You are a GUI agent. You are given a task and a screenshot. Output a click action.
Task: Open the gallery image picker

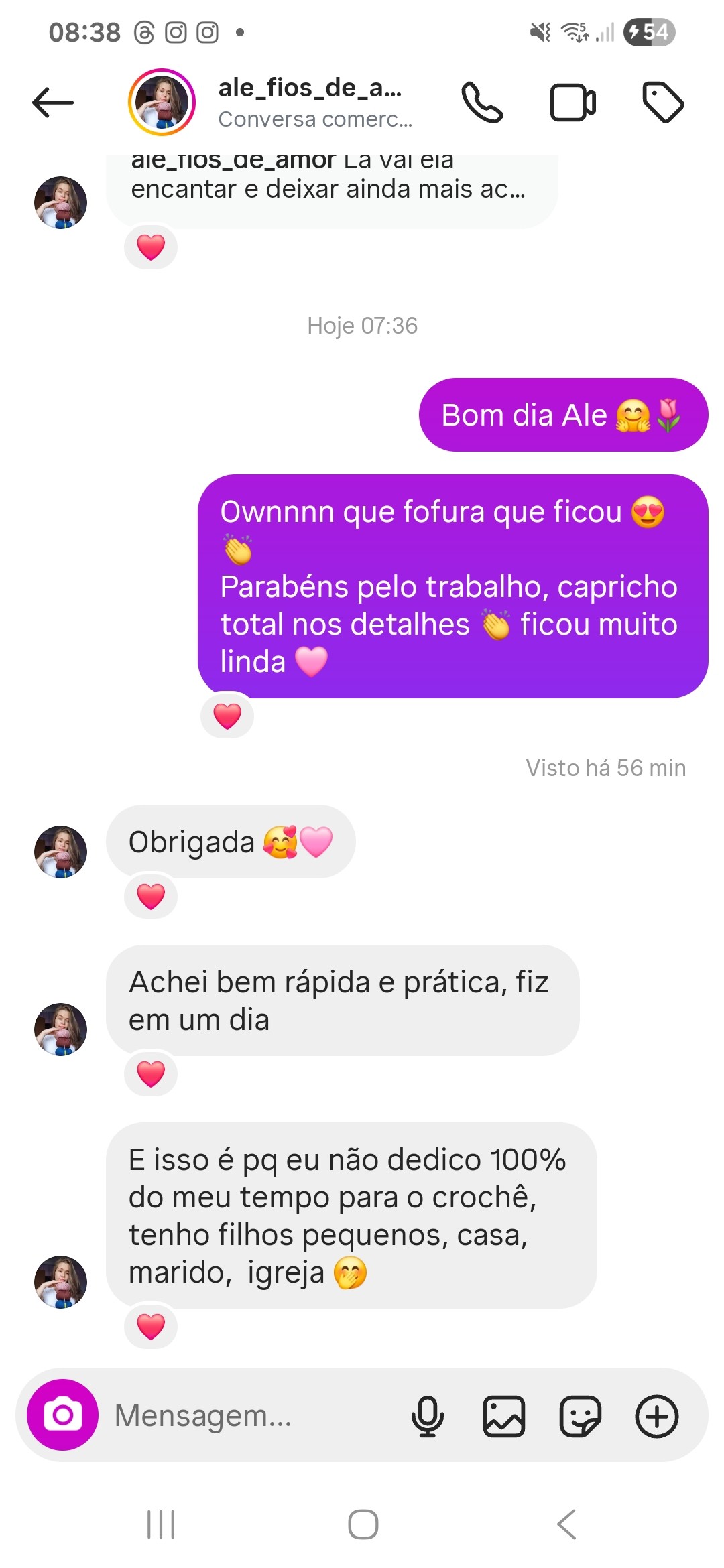point(504,1416)
